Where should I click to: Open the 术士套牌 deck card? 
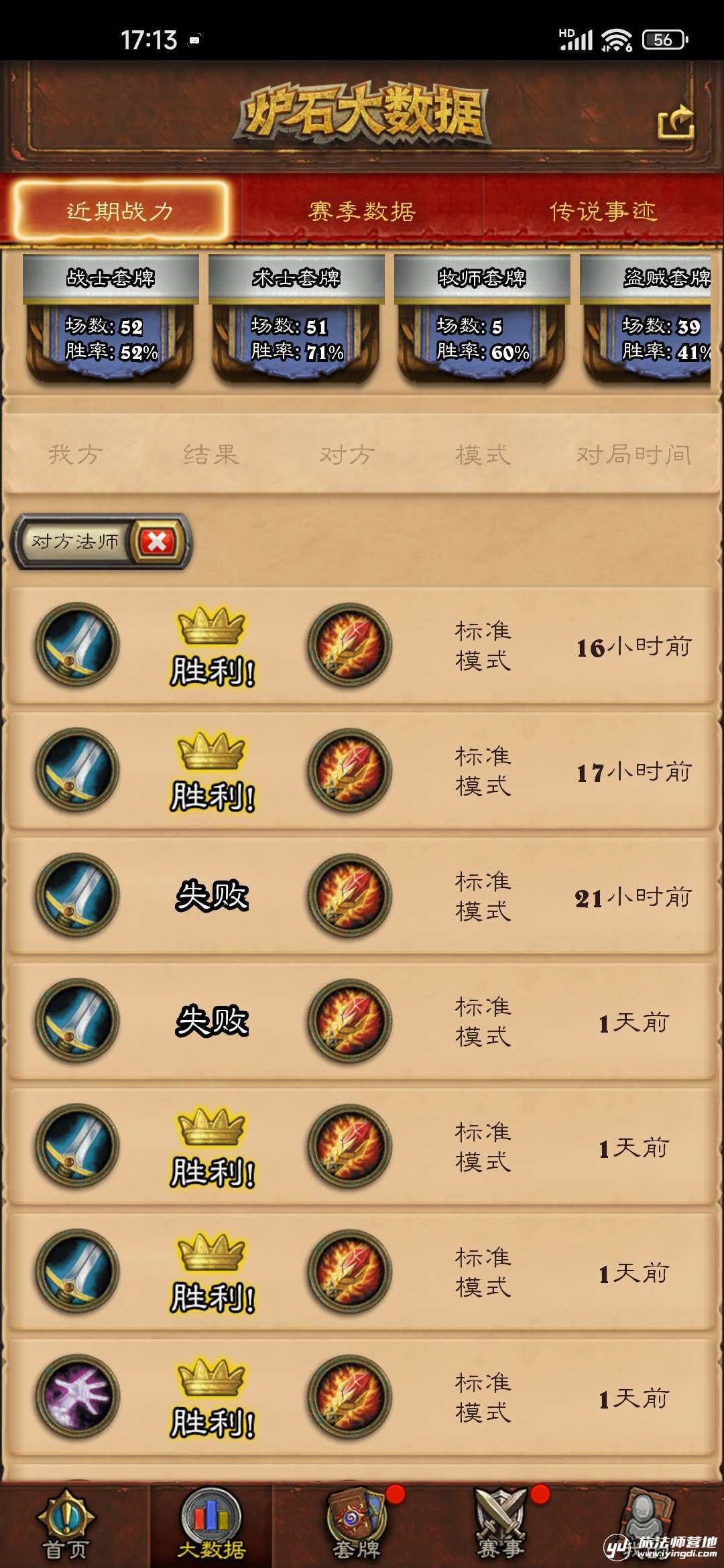pos(296,318)
